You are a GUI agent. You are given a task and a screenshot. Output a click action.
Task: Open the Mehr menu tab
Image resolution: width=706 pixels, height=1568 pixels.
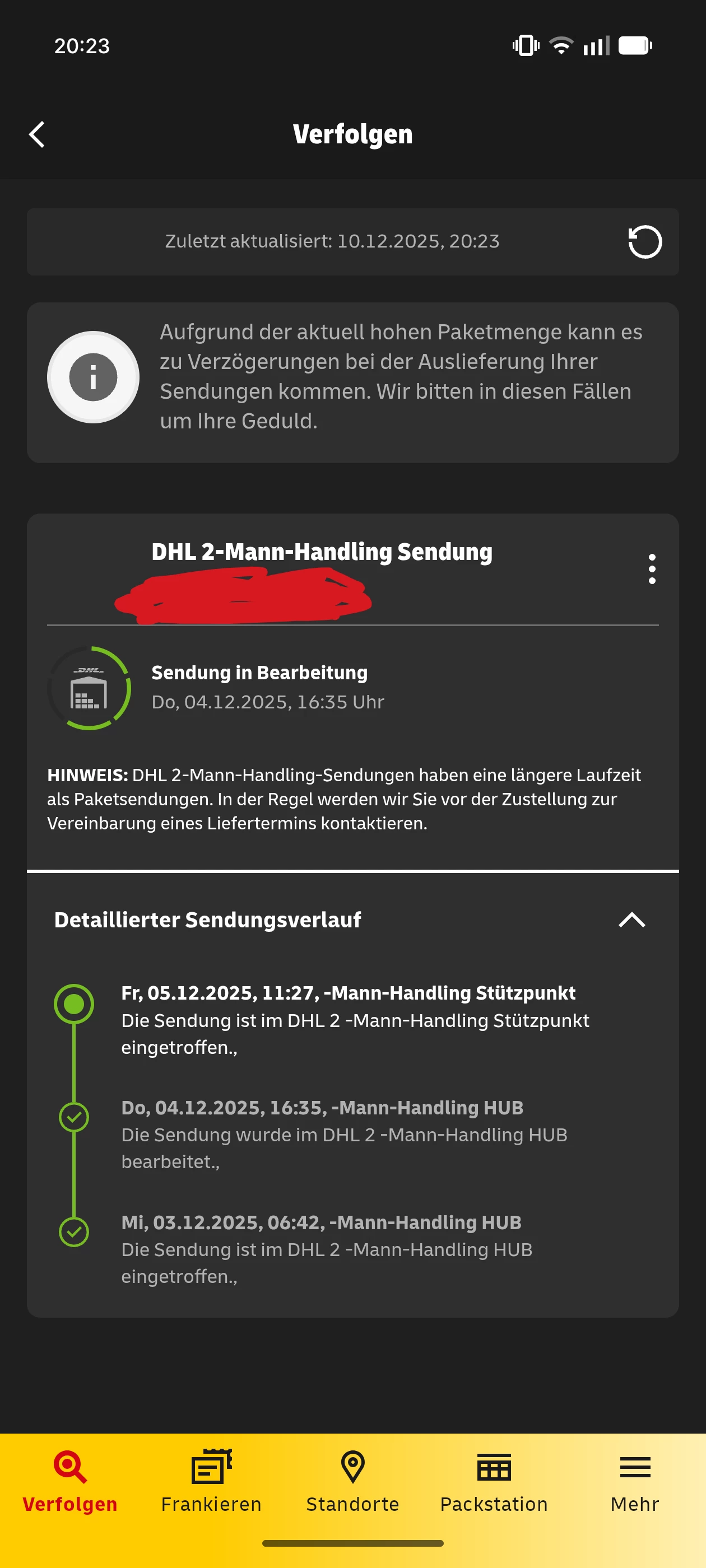(634, 1482)
